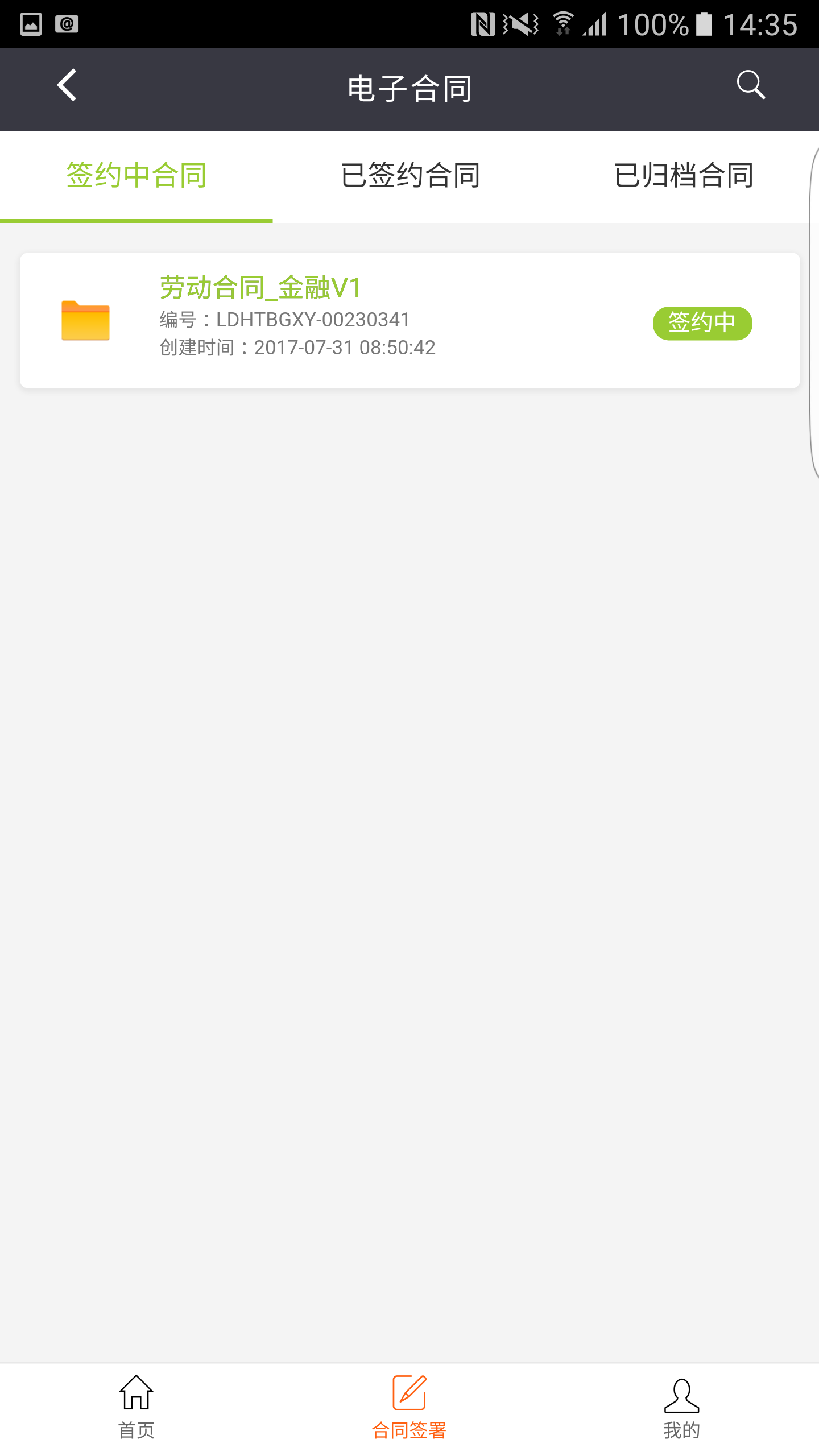The height and width of the screenshot is (1456, 819).
Task: Switch to the 已签约合同 tab
Action: pos(410,175)
